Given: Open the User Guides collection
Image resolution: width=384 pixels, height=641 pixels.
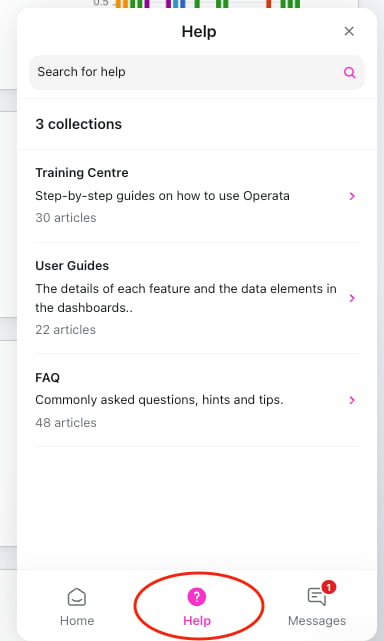Looking at the screenshot, I should pos(197,298).
